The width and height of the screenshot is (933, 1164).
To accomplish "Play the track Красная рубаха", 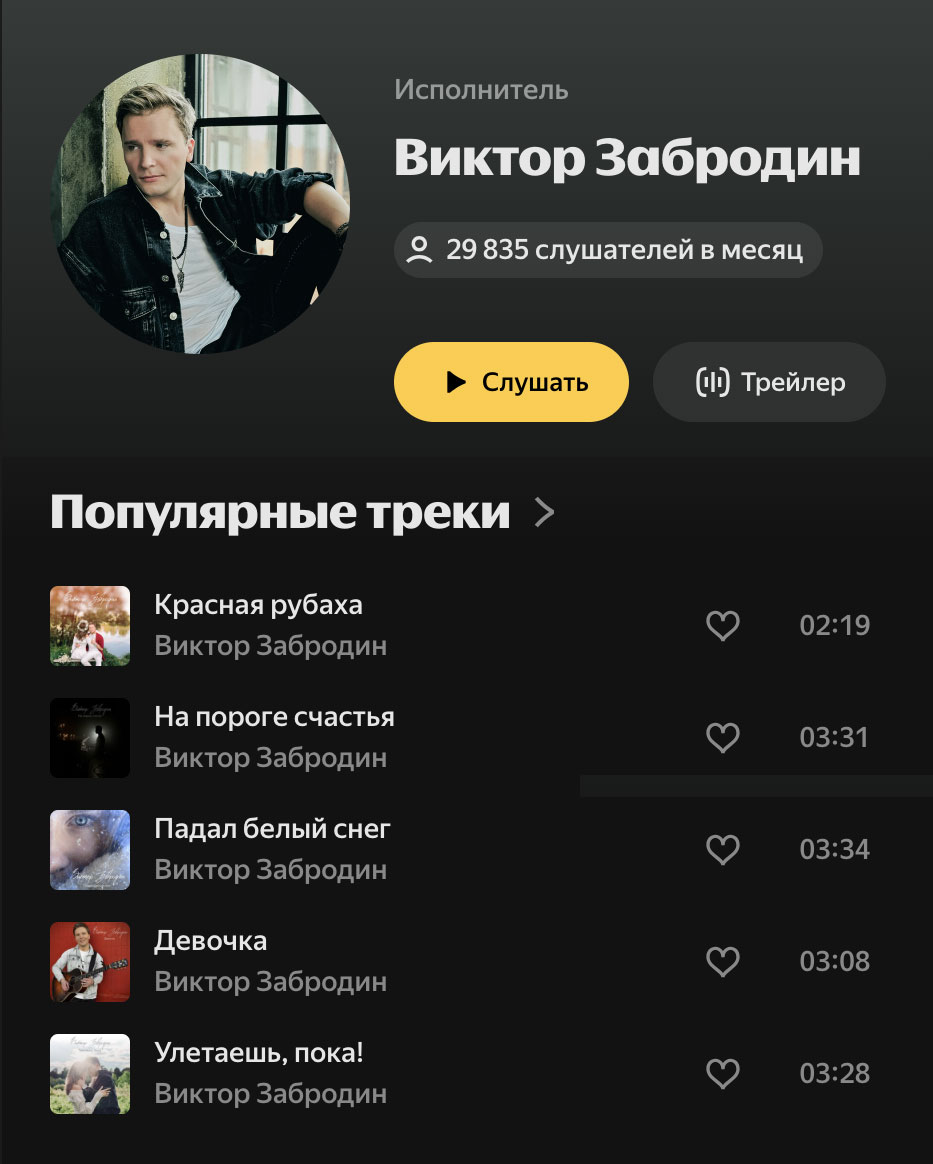I will (x=90, y=626).
